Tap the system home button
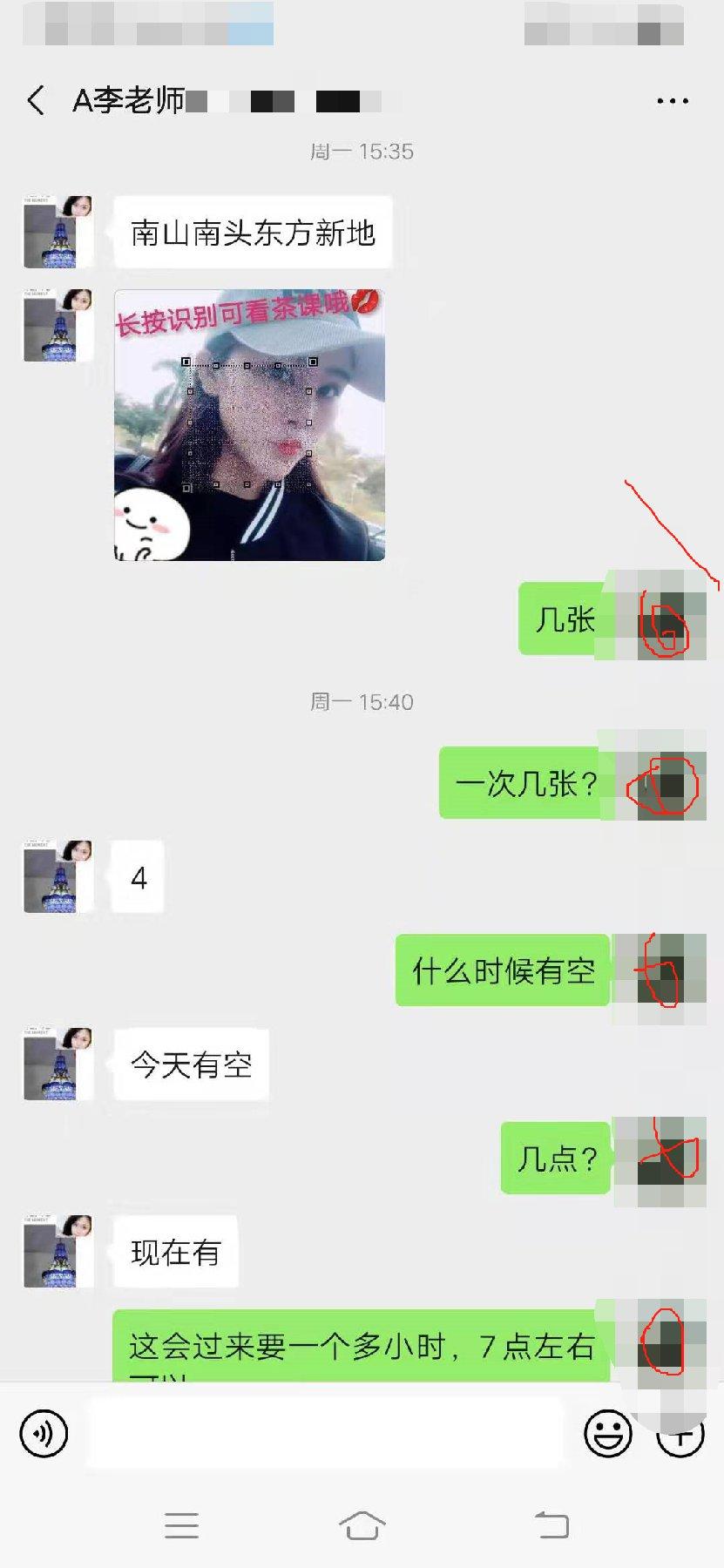The image size is (724, 1568). pyautogui.click(x=362, y=1525)
